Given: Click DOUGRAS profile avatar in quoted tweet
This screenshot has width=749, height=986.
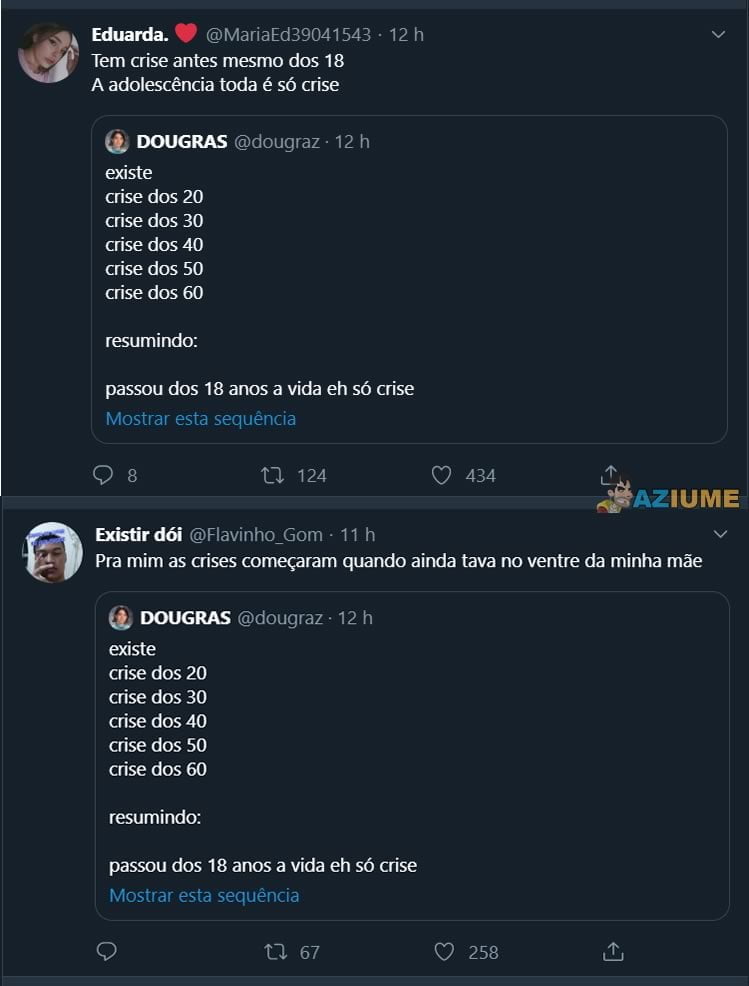Looking at the screenshot, I should pos(119,141).
